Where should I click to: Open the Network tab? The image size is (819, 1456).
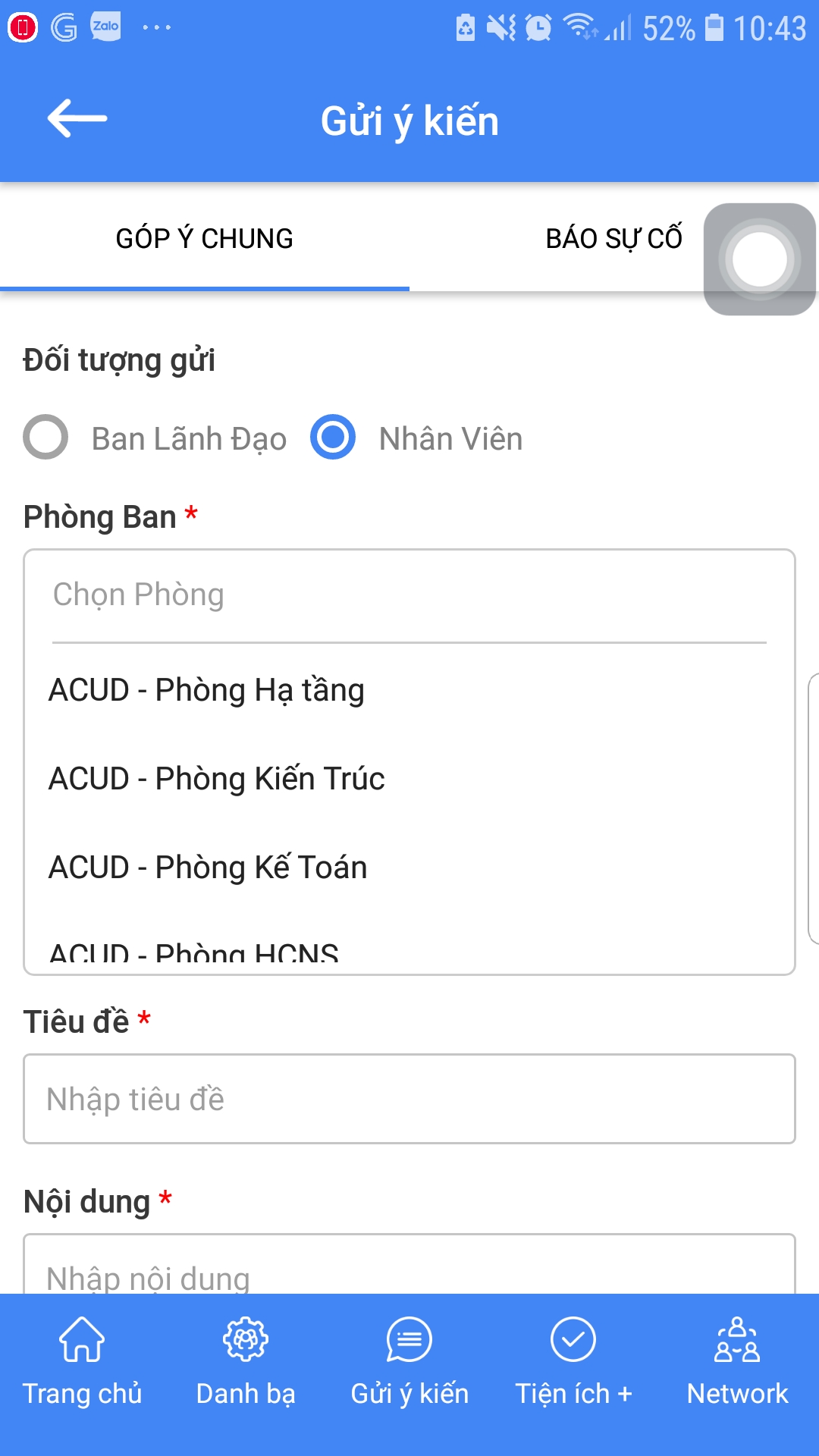point(737,1360)
